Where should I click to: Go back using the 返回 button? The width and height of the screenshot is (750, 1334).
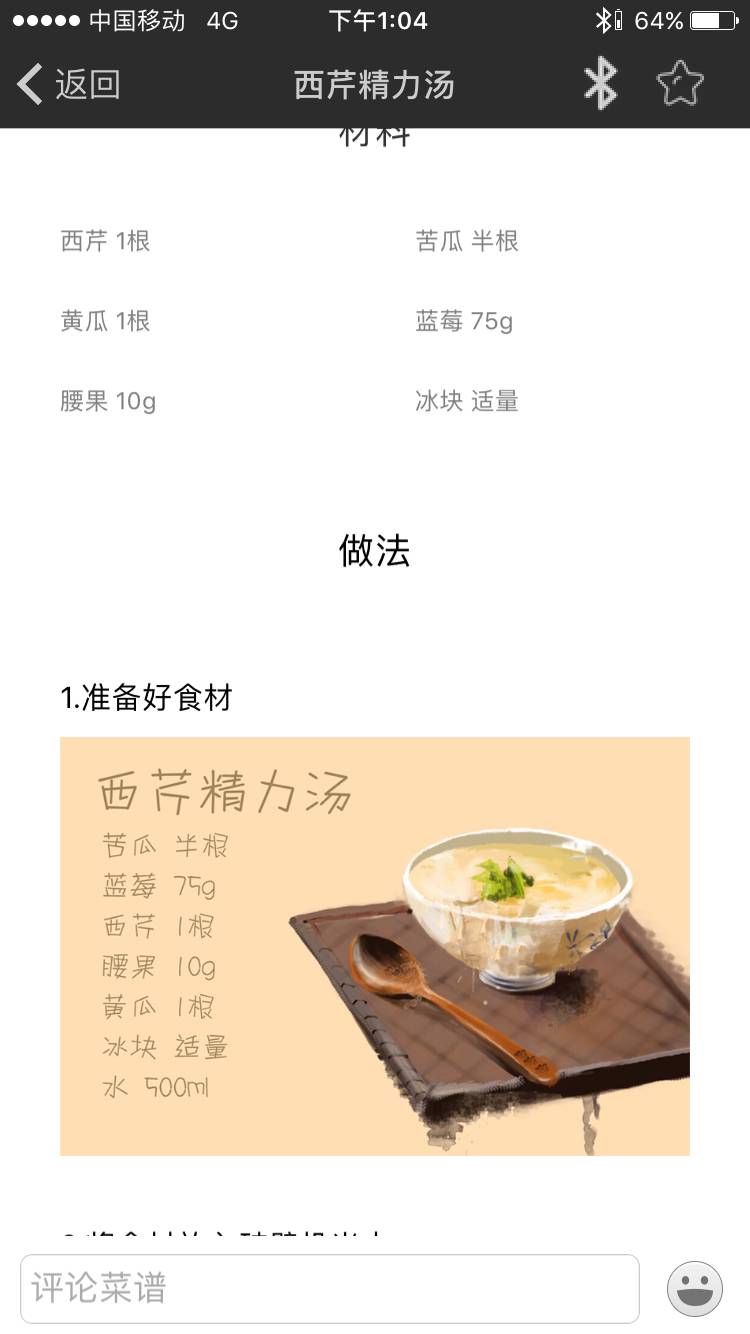(x=68, y=85)
